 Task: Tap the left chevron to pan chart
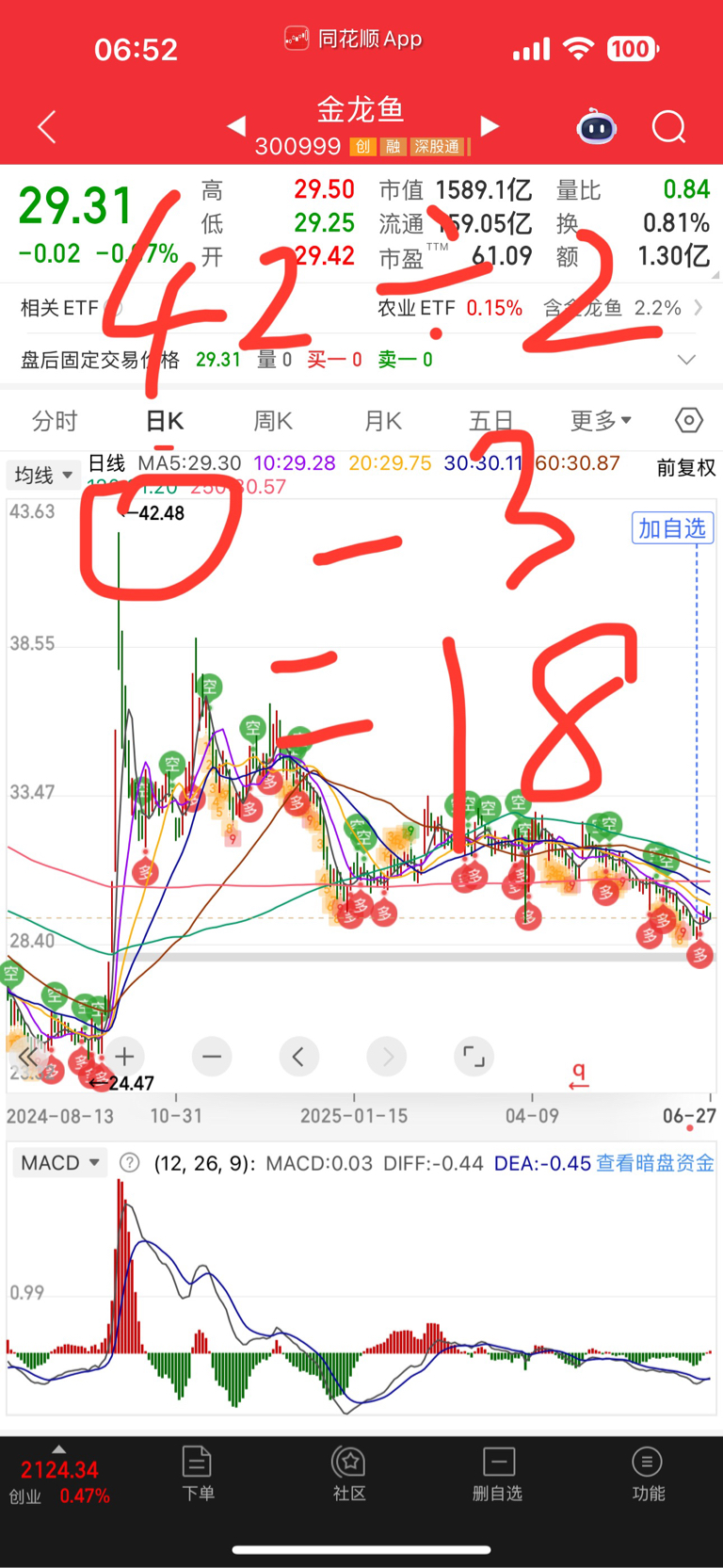[x=298, y=1057]
